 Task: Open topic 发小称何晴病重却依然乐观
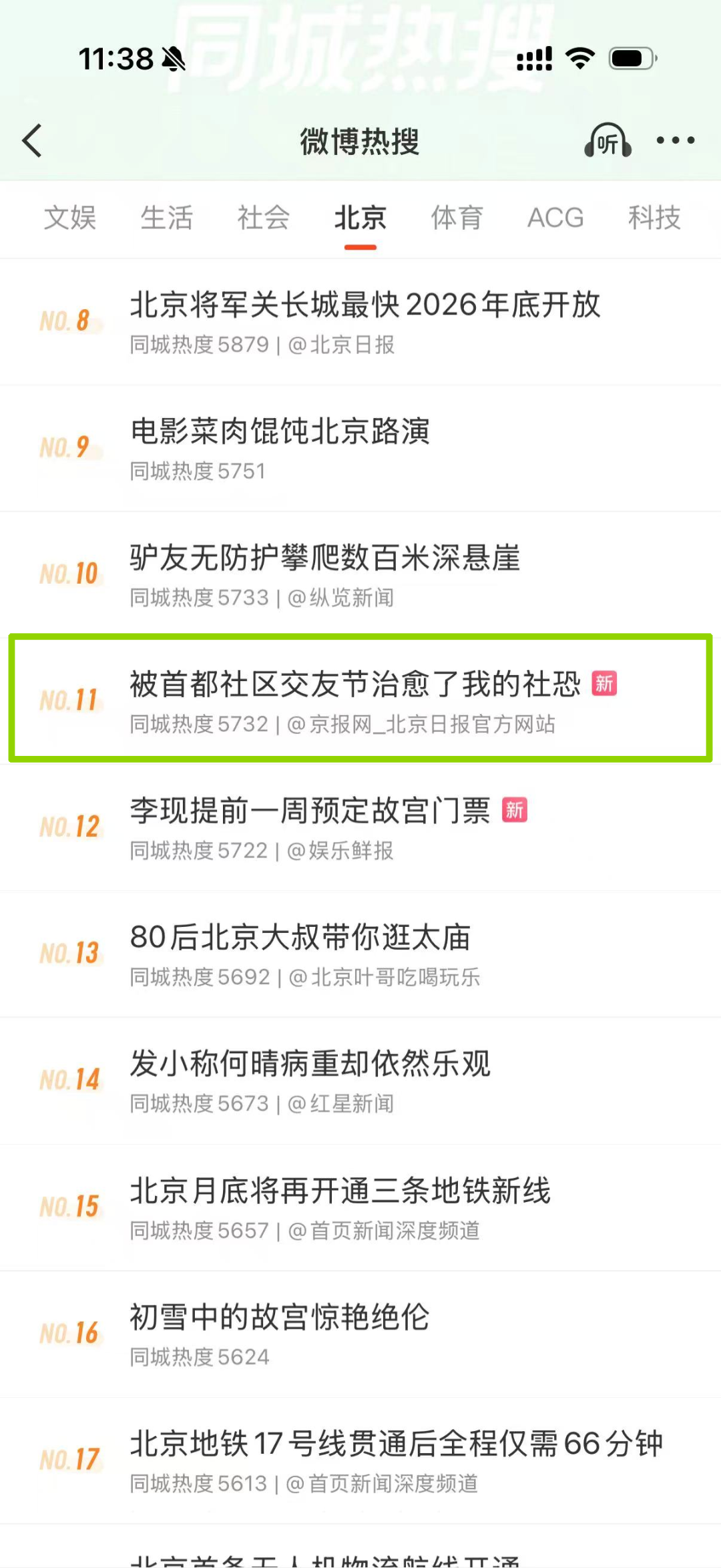pyautogui.click(x=310, y=1064)
